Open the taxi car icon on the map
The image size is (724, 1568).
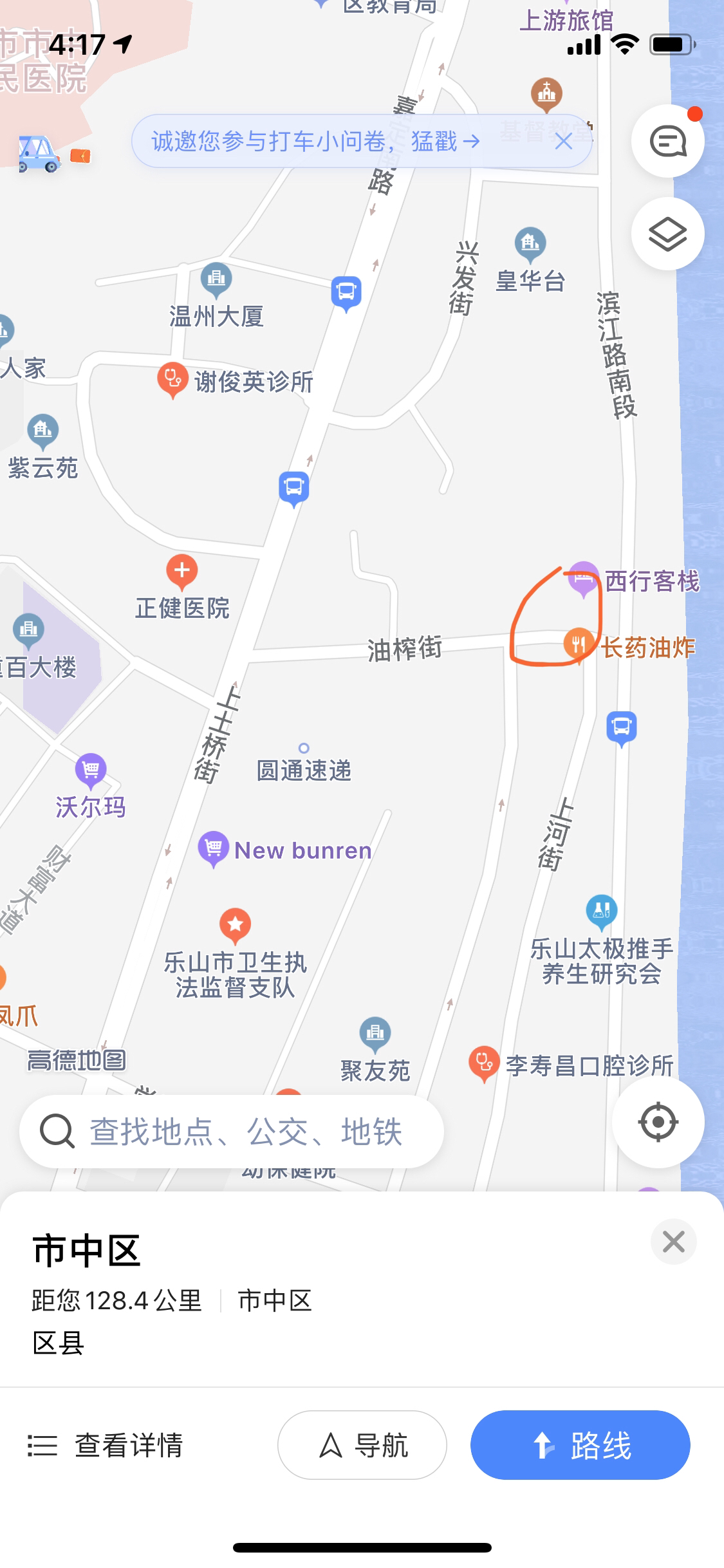(x=37, y=153)
